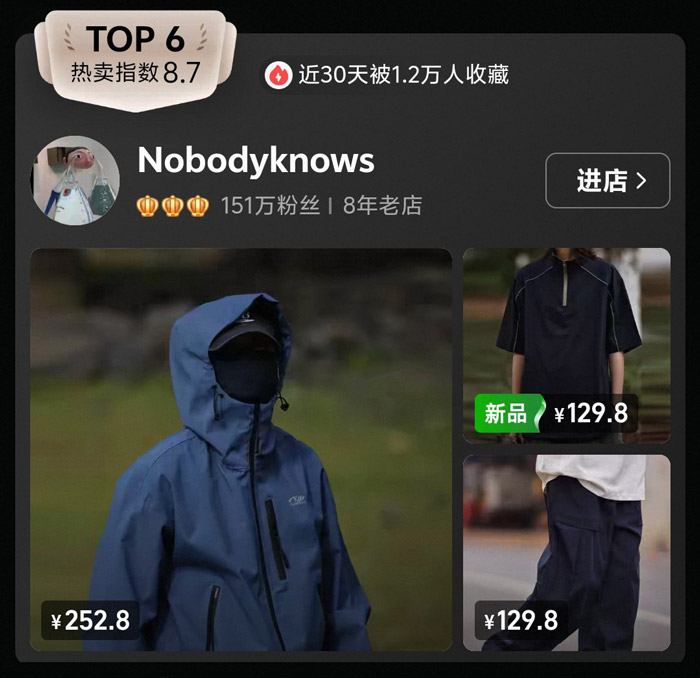Select the dark cargo pants product tile
Viewport: 700px width, 678px height.
click(566, 552)
